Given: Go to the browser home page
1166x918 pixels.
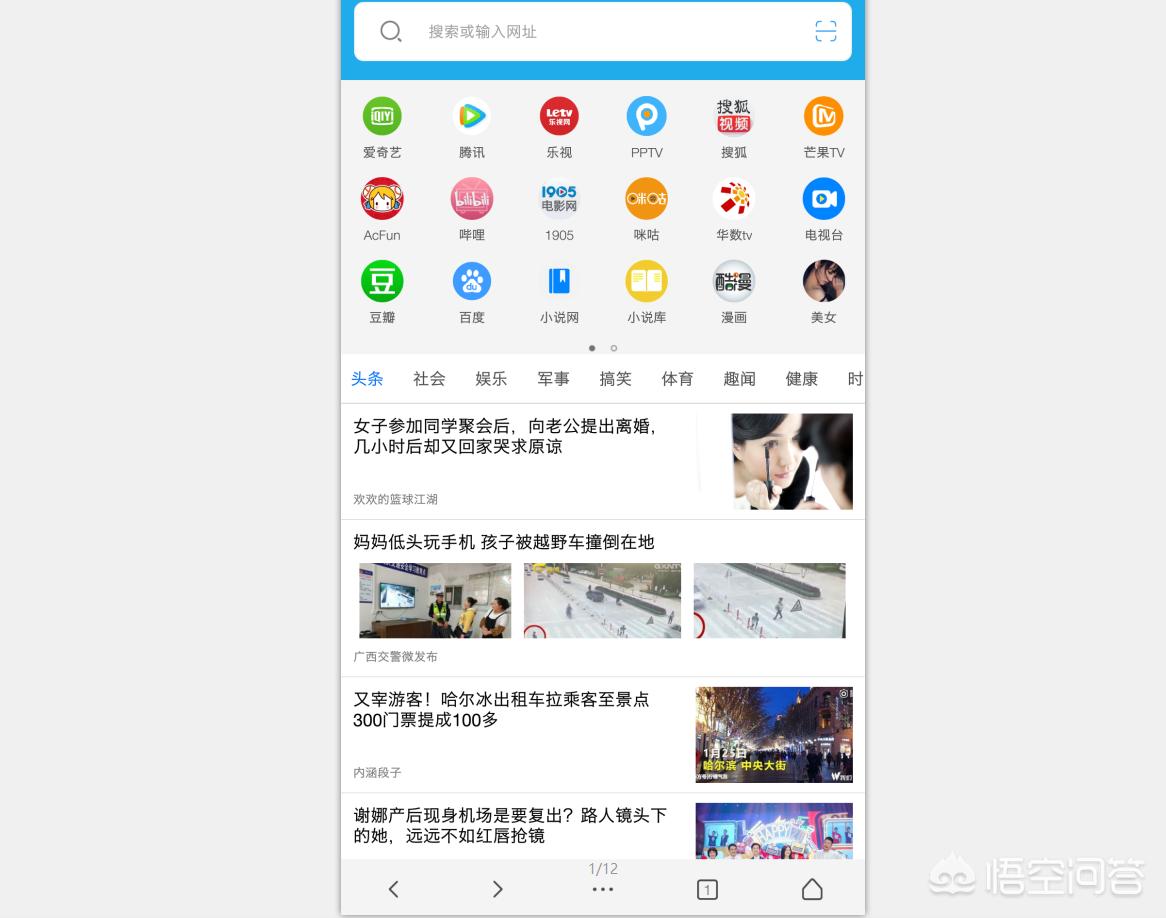Looking at the screenshot, I should pyautogui.click(x=812, y=889).
